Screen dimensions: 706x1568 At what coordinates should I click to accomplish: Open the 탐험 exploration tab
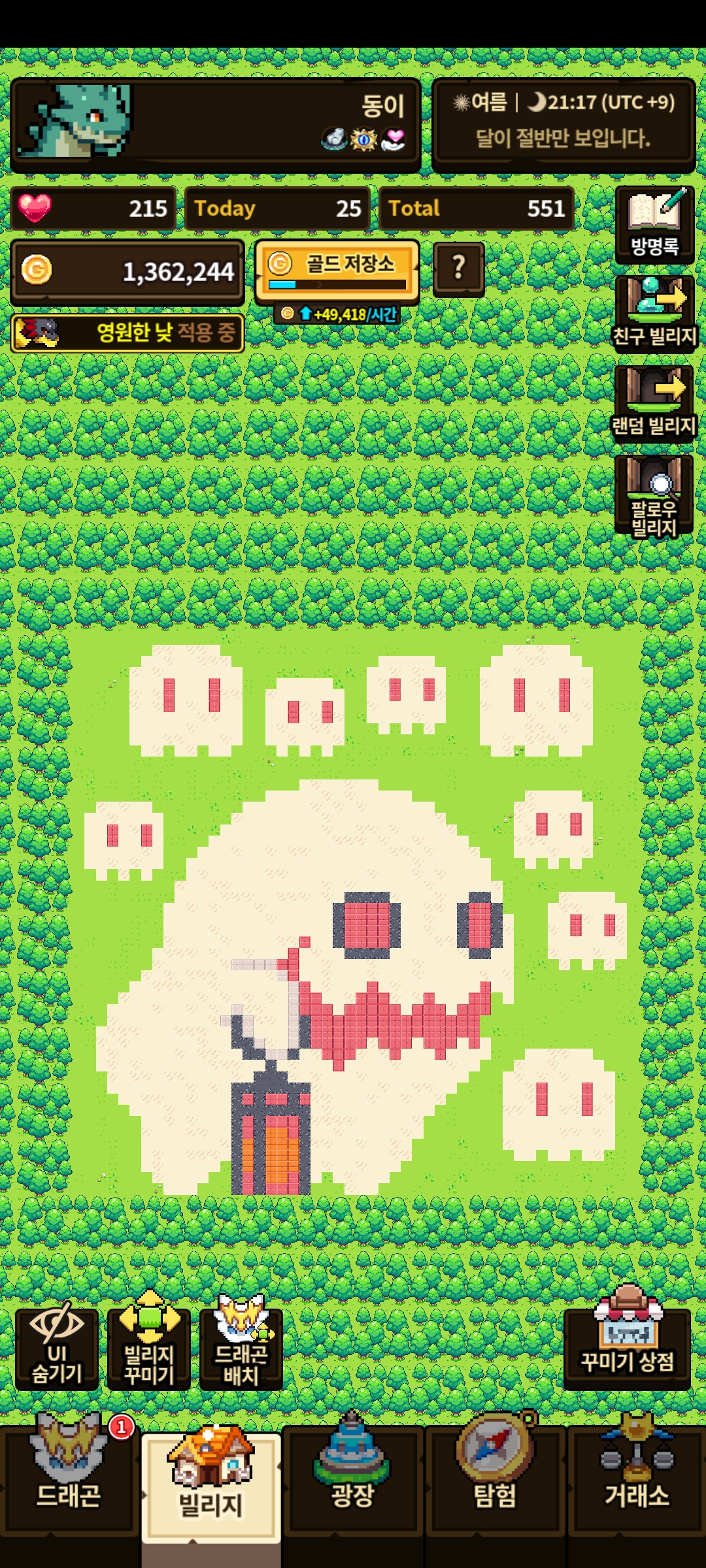point(495,1481)
